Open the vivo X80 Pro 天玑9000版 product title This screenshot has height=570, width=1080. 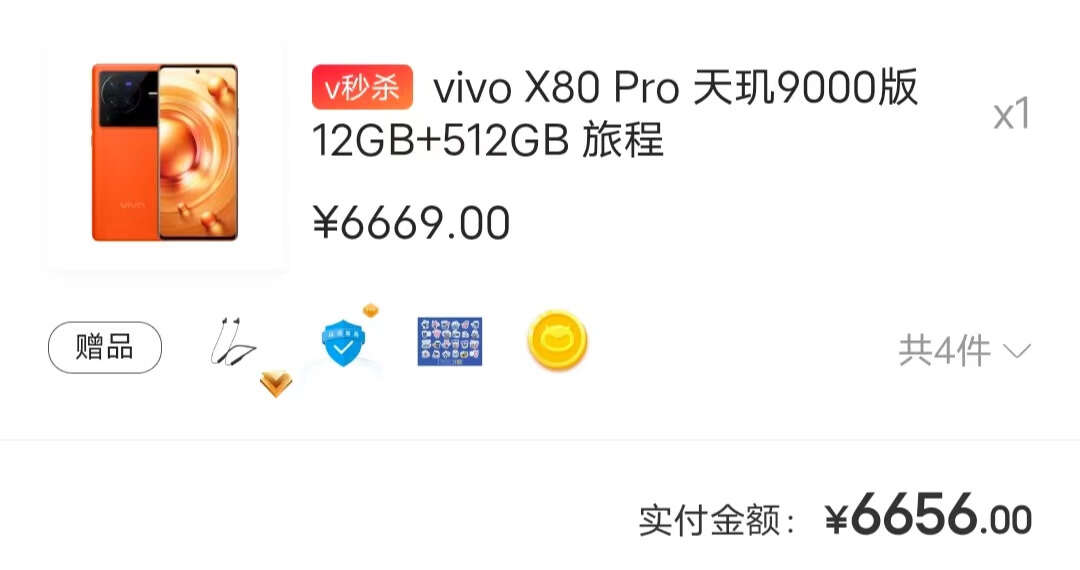(614, 114)
